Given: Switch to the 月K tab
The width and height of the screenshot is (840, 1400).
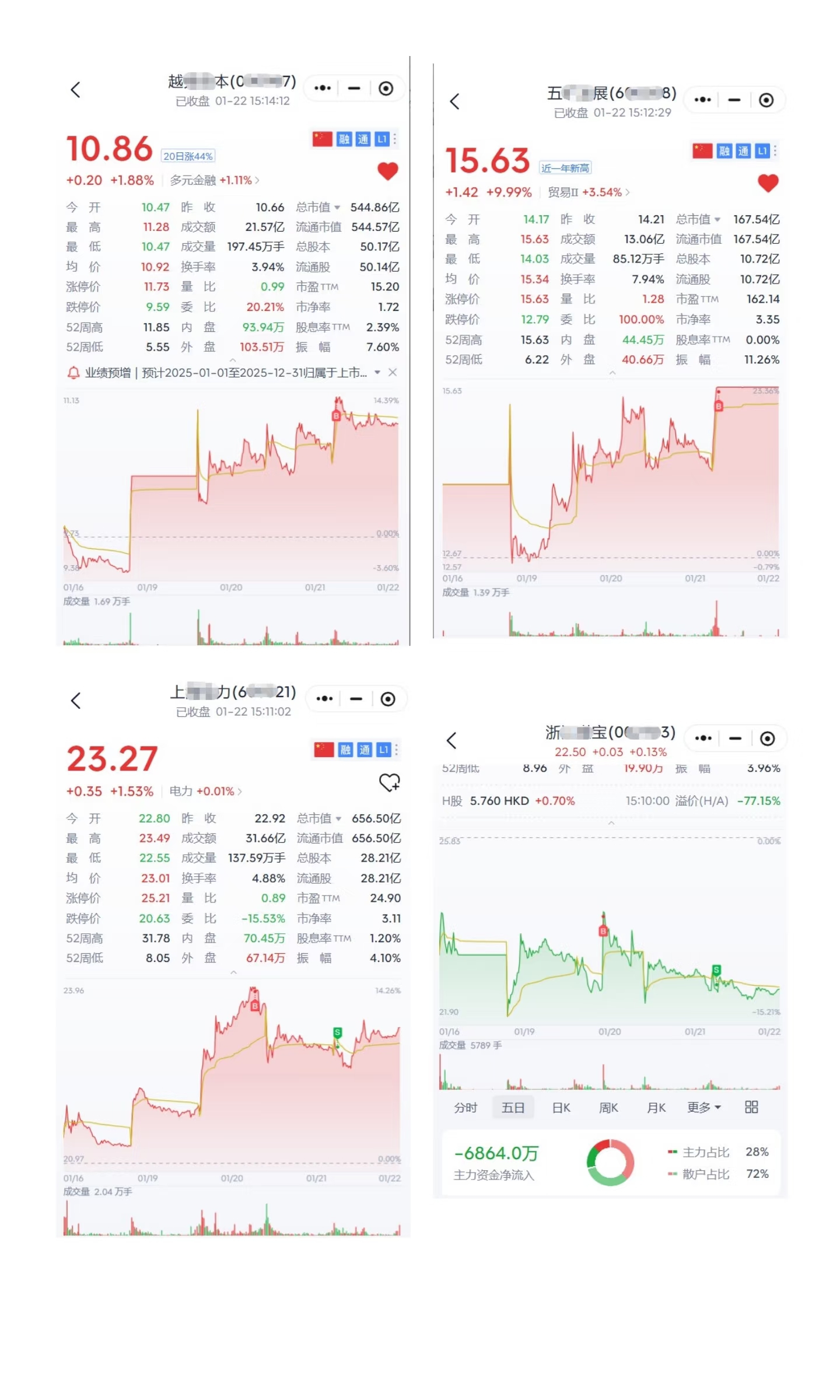Looking at the screenshot, I should coord(656,1107).
